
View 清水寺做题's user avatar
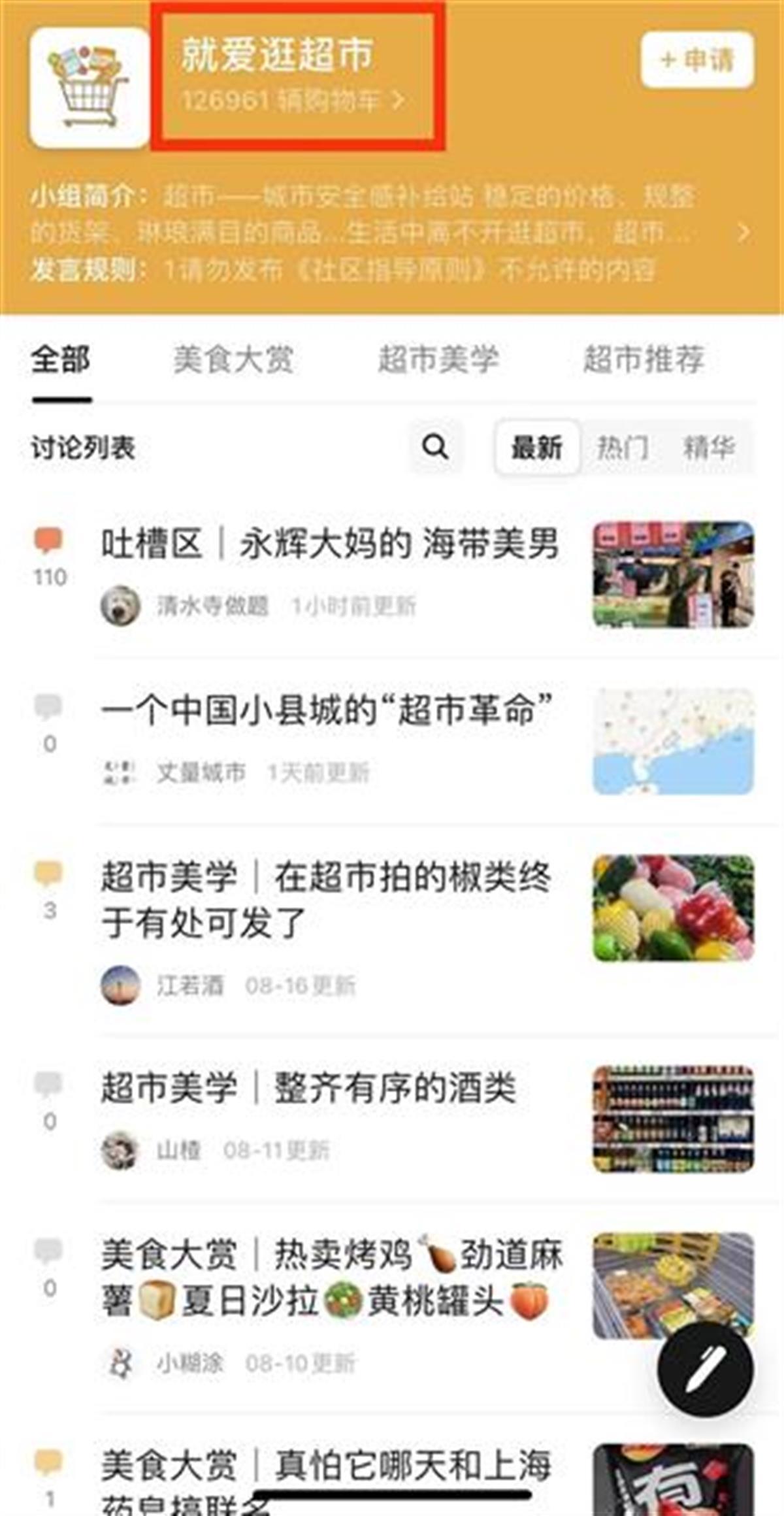click(x=120, y=606)
